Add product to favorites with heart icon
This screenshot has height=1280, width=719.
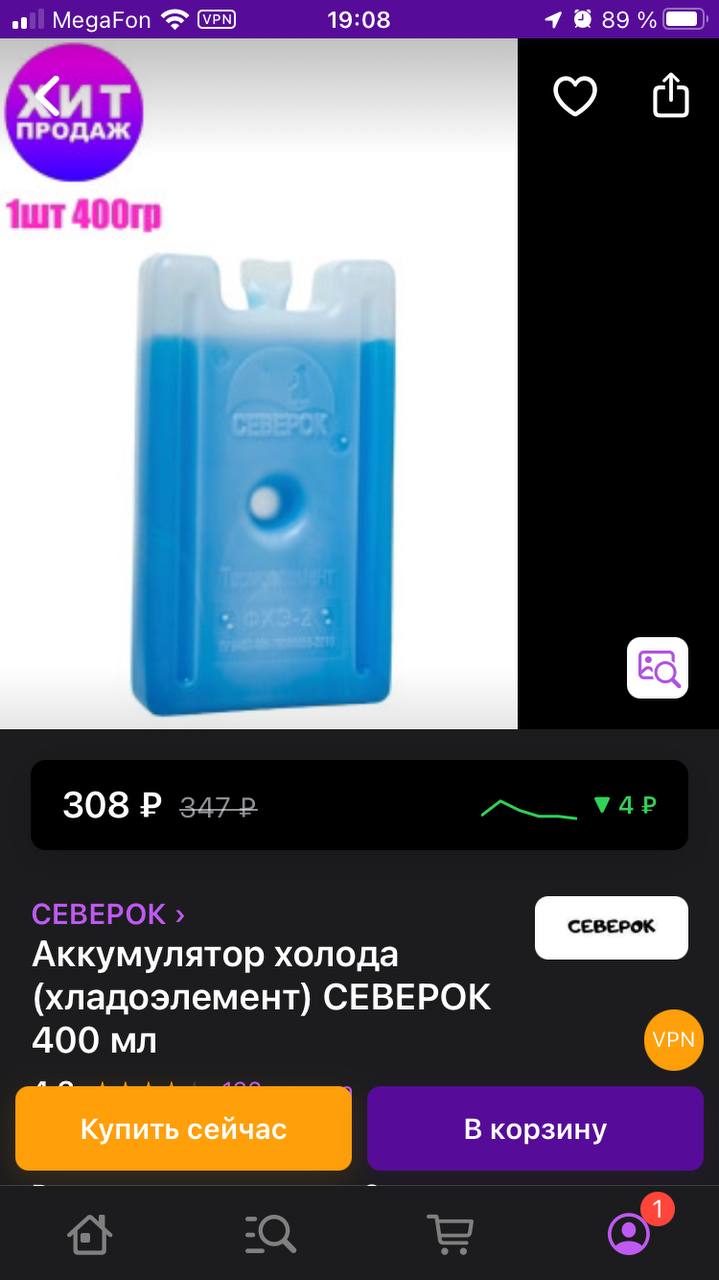click(x=575, y=97)
